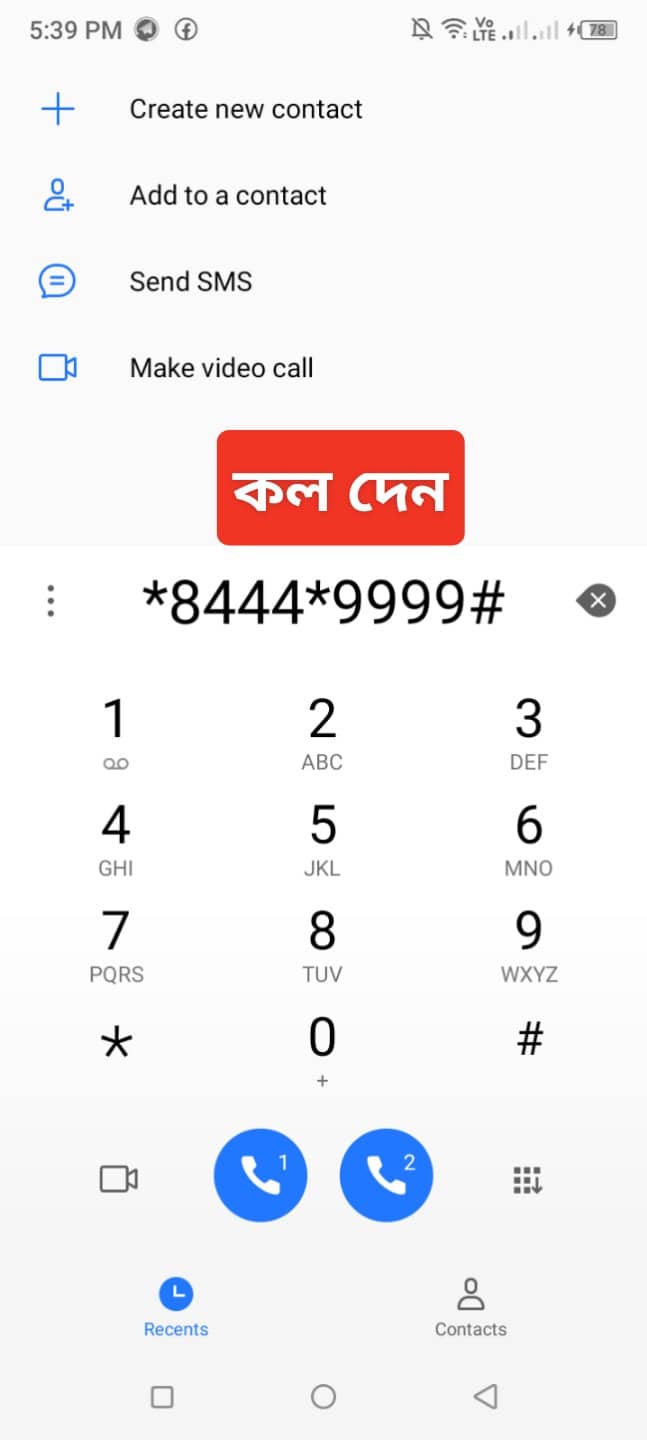Enter digit 9 WXYZ
The width and height of the screenshot is (647, 1440).
point(529,944)
